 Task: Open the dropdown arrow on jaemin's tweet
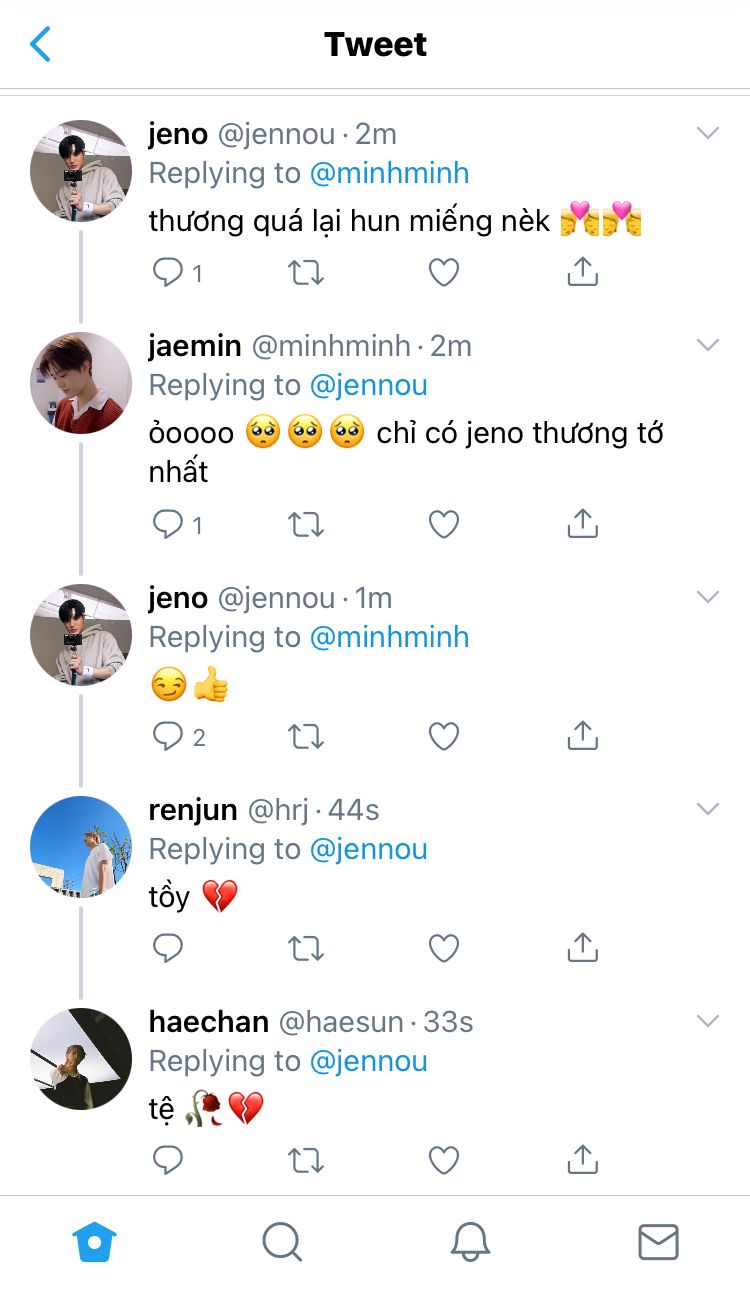(708, 345)
